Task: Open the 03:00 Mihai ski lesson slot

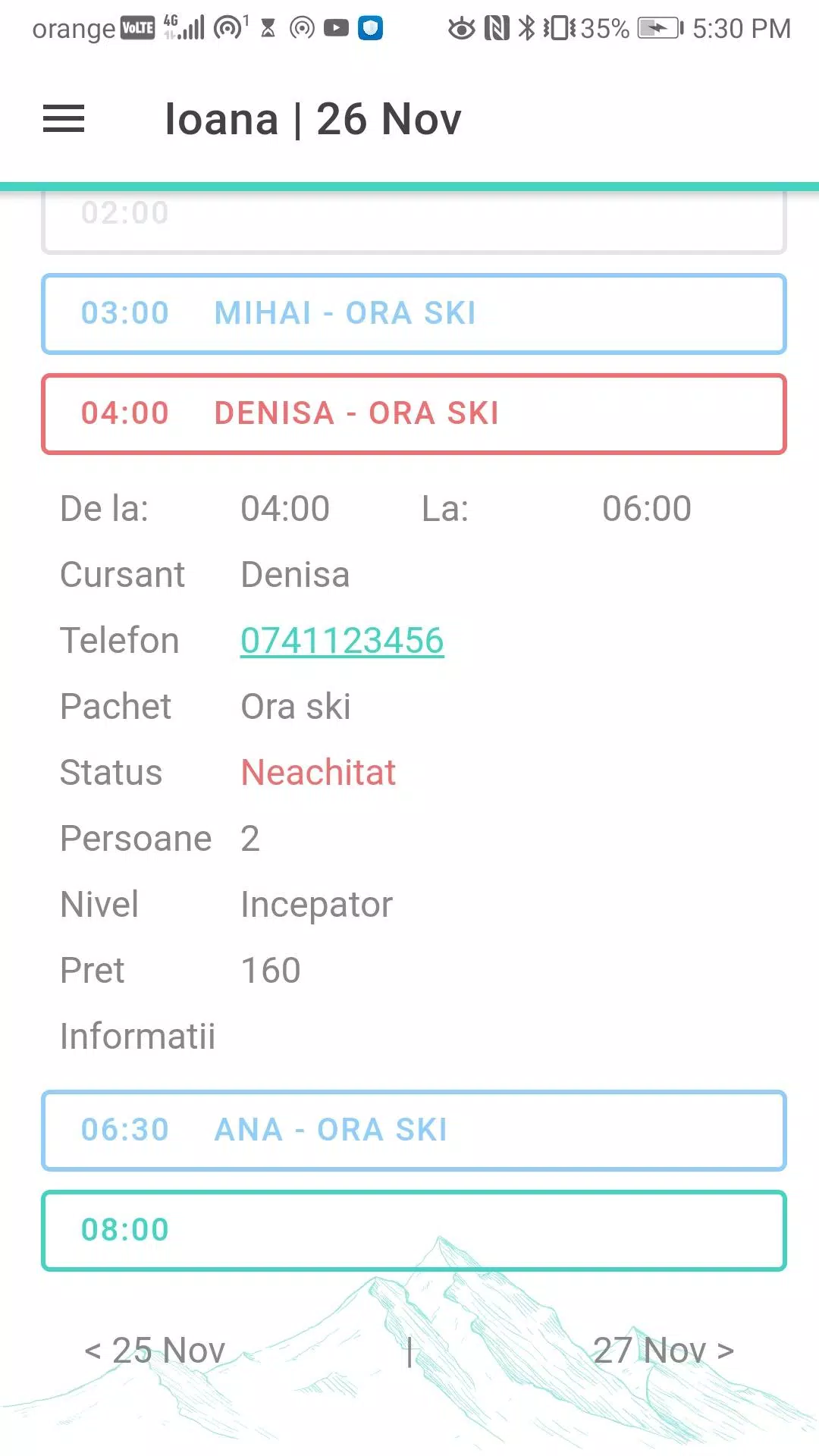Action: 413,314
